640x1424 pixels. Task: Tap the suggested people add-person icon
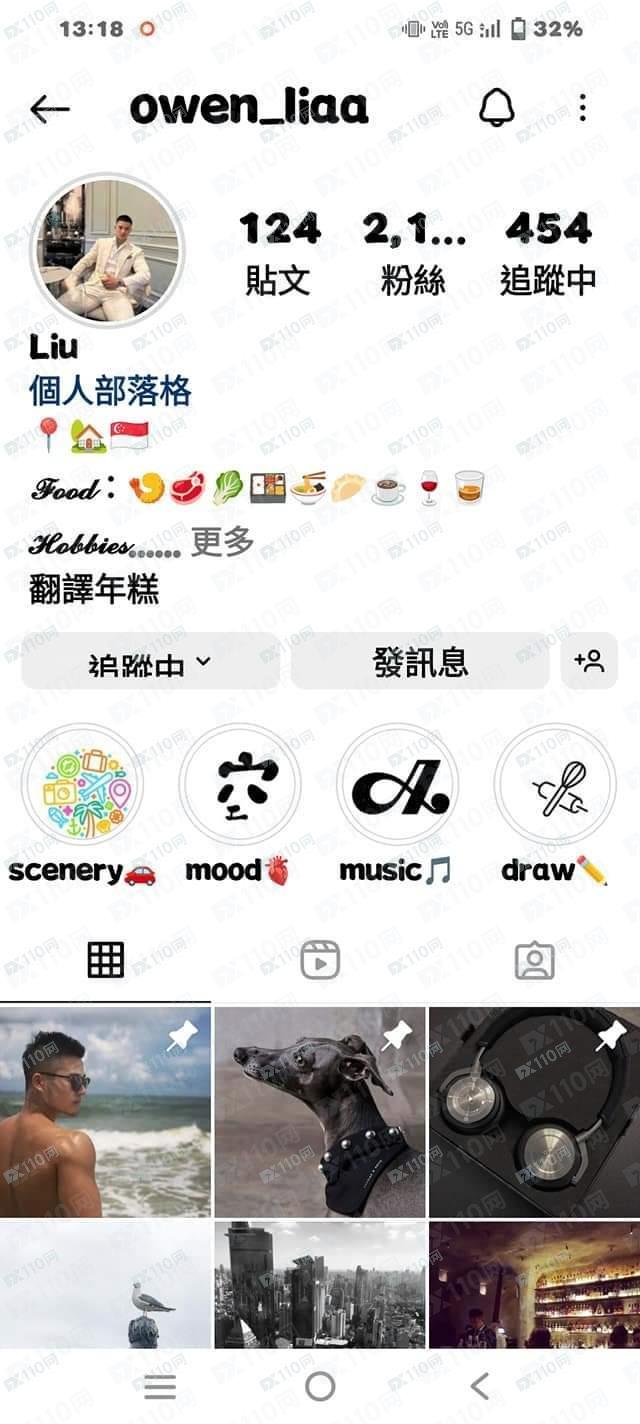click(x=589, y=661)
